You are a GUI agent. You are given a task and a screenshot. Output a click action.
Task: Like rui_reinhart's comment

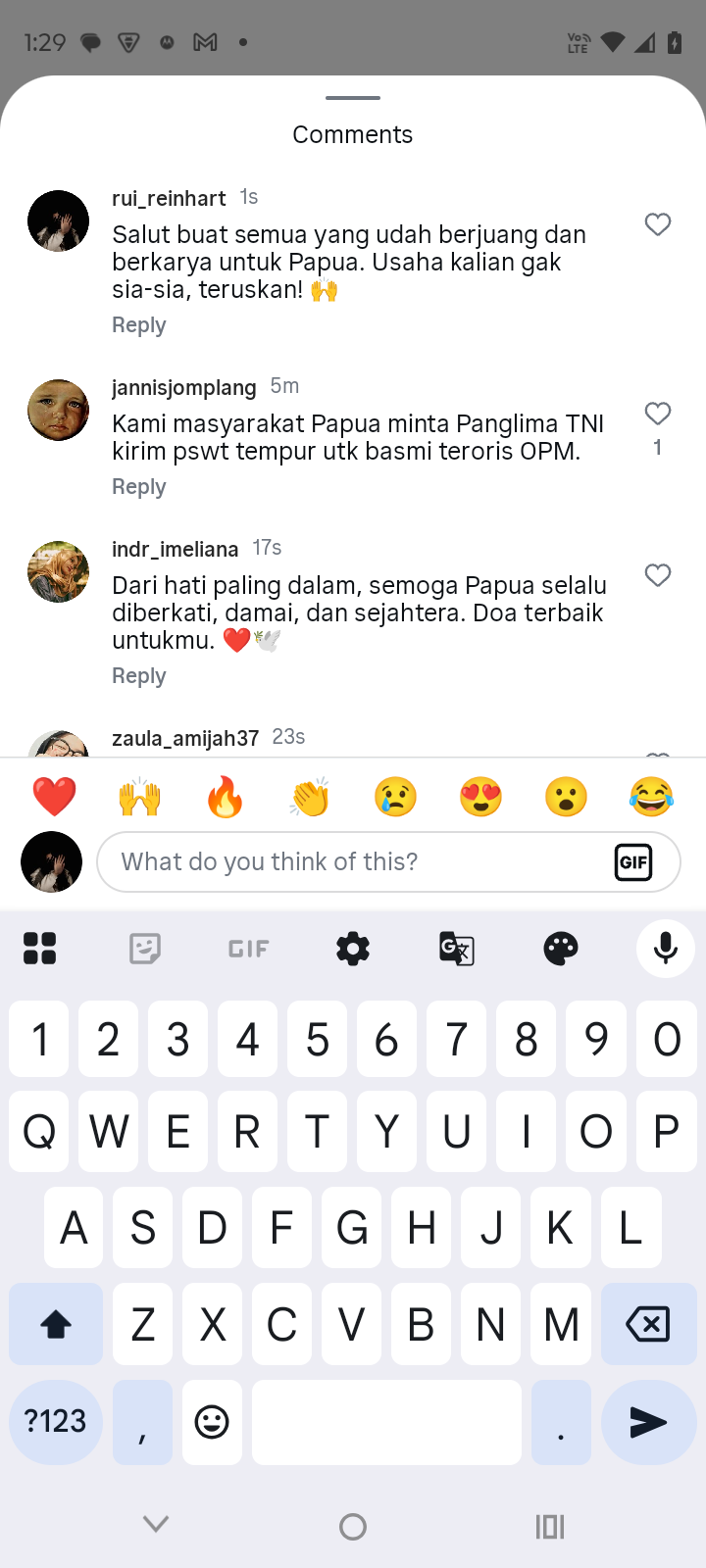(658, 224)
